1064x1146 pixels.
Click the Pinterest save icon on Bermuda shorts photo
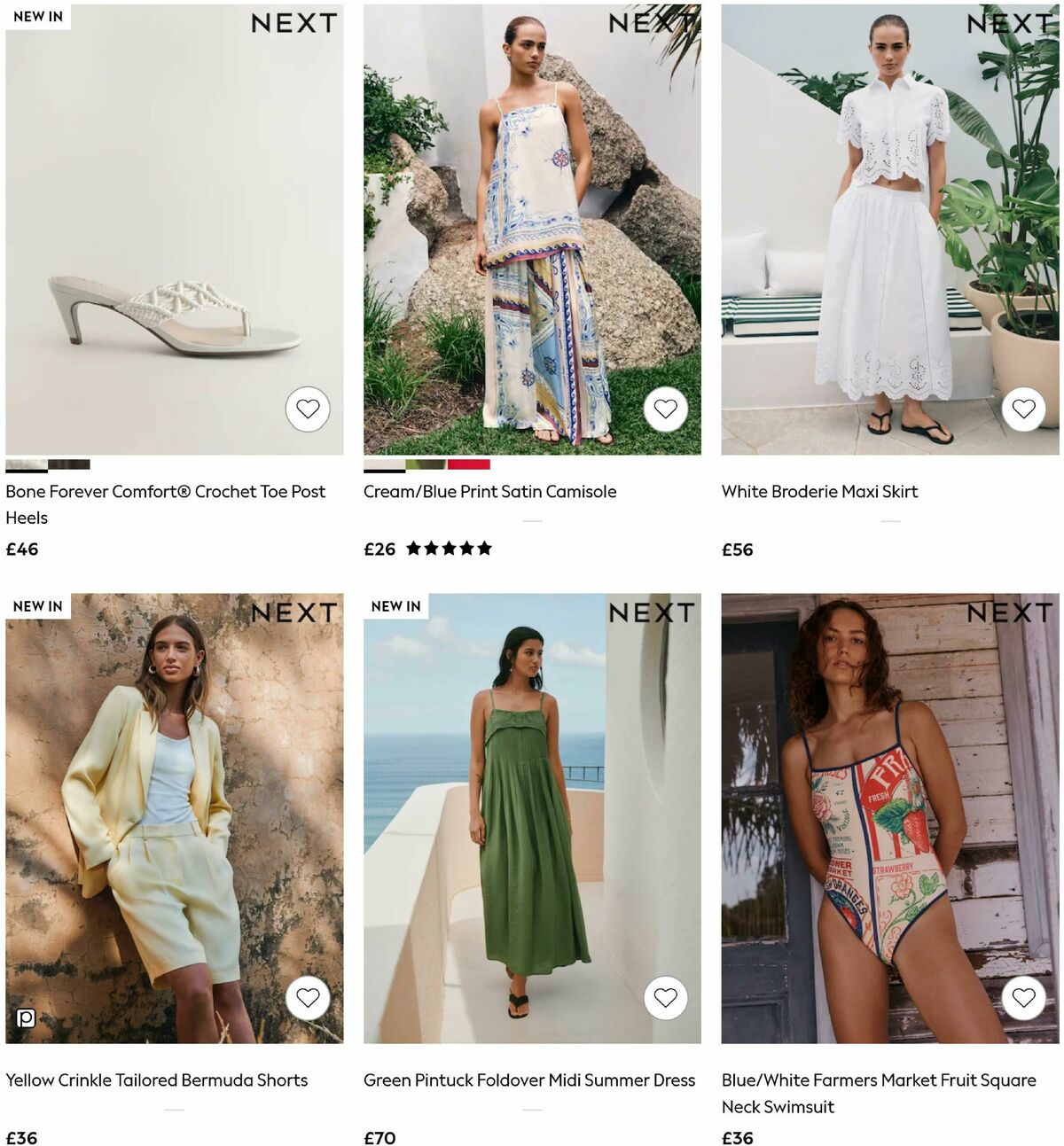[x=27, y=1017]
